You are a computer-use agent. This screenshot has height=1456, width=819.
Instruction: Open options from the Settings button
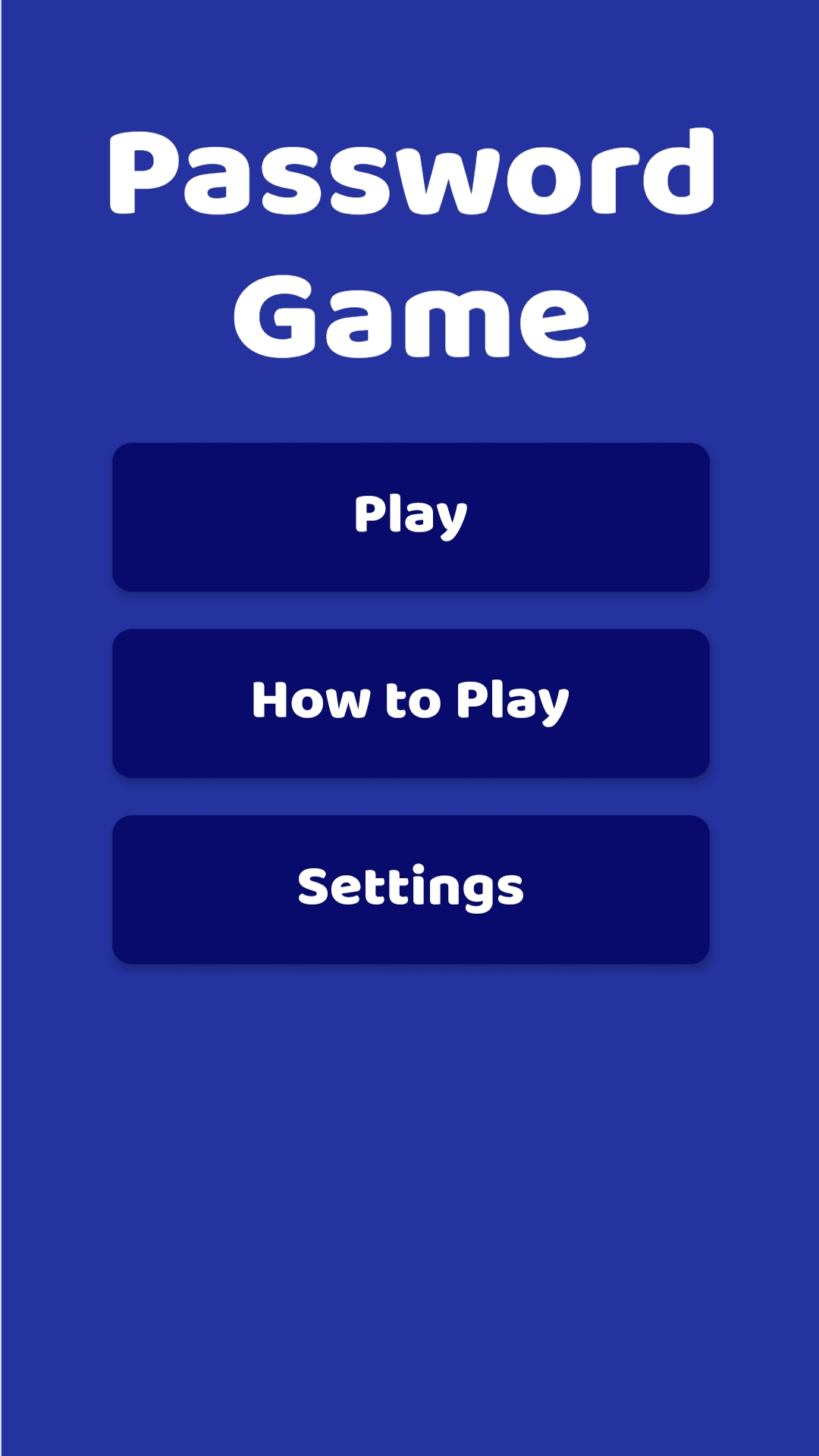point(409,889)
